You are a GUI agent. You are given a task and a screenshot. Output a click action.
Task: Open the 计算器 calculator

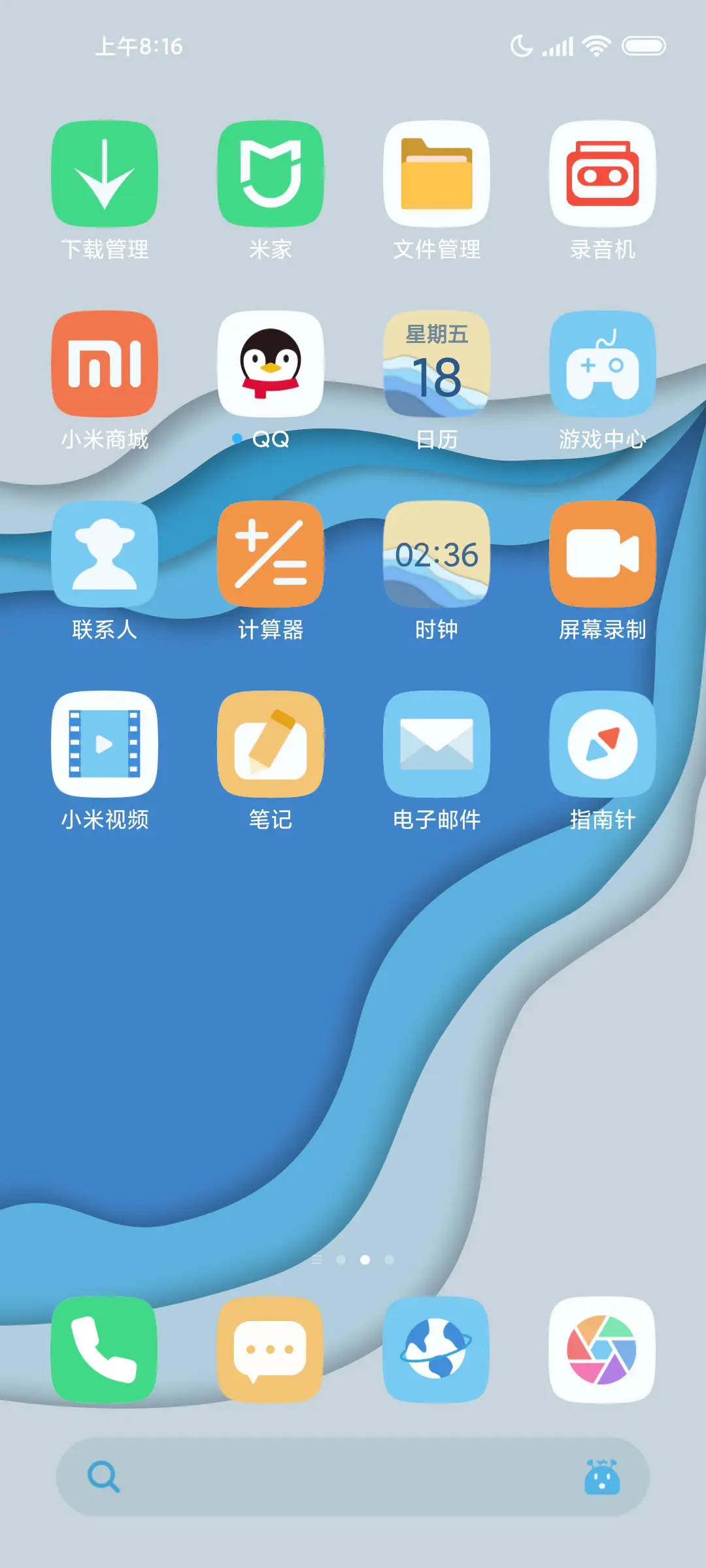click(271, 553)
